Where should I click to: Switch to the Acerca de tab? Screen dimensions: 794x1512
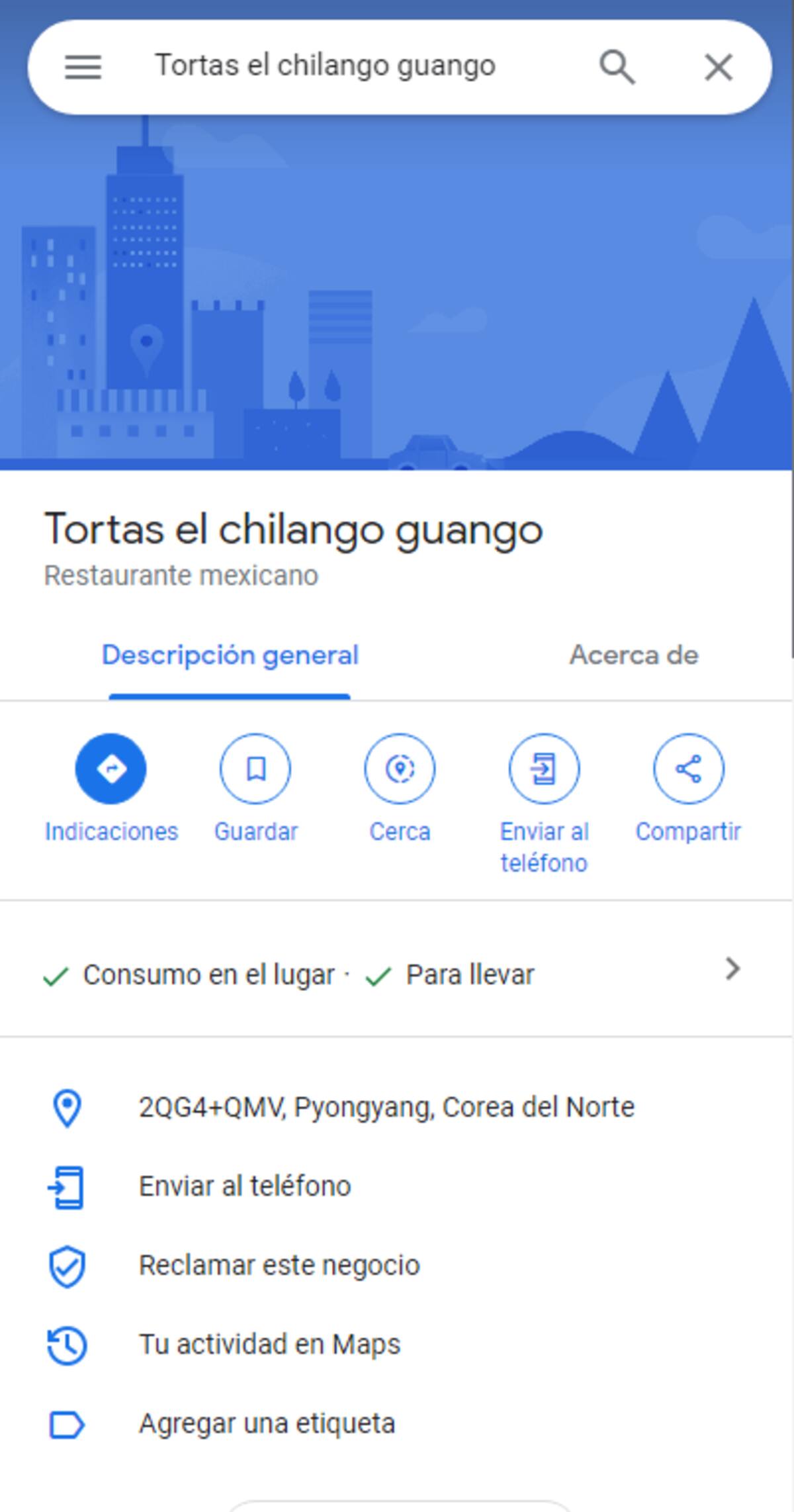pos(633,655)
